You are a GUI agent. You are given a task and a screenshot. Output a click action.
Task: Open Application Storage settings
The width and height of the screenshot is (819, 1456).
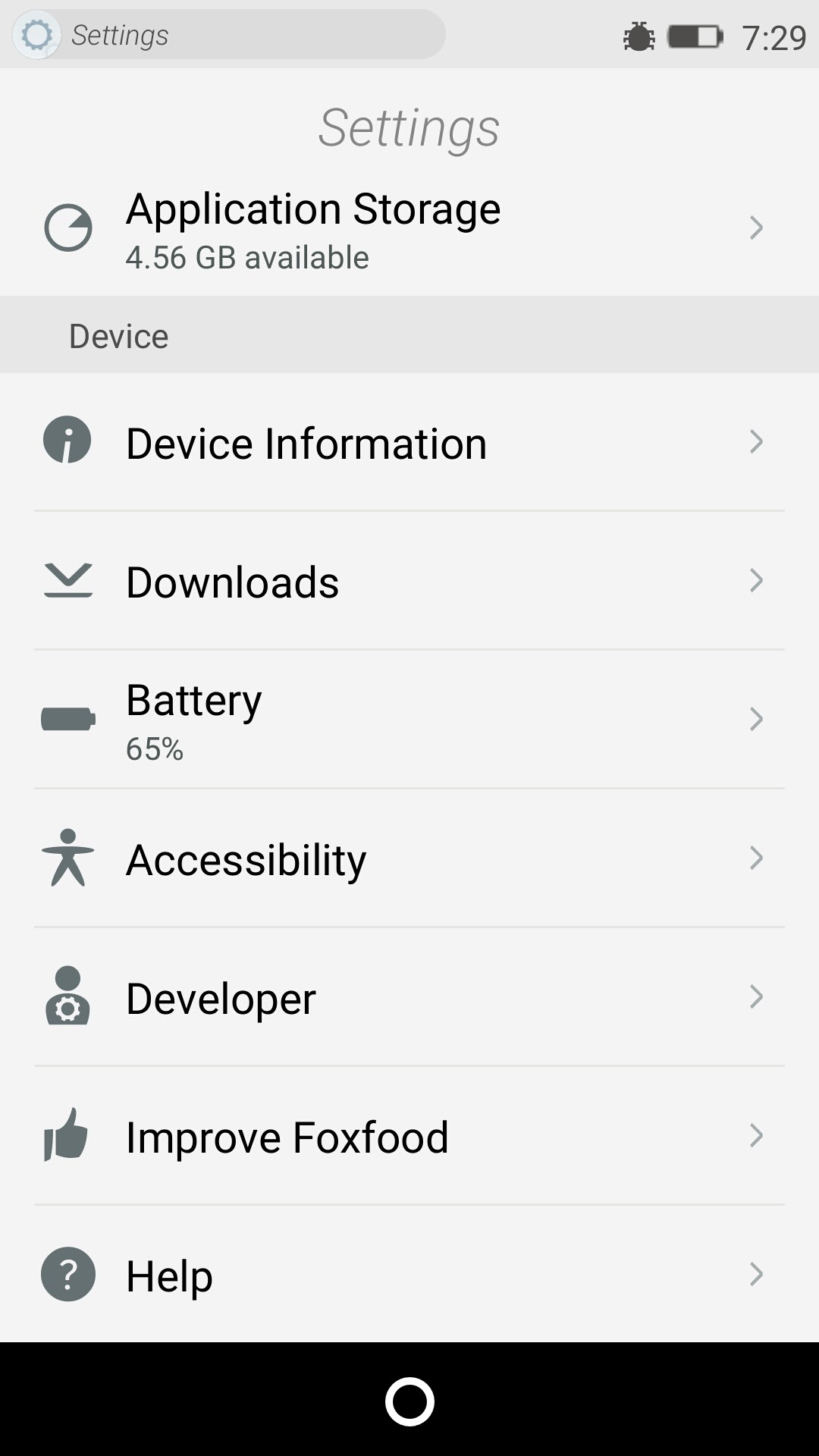tap(409, 228)
